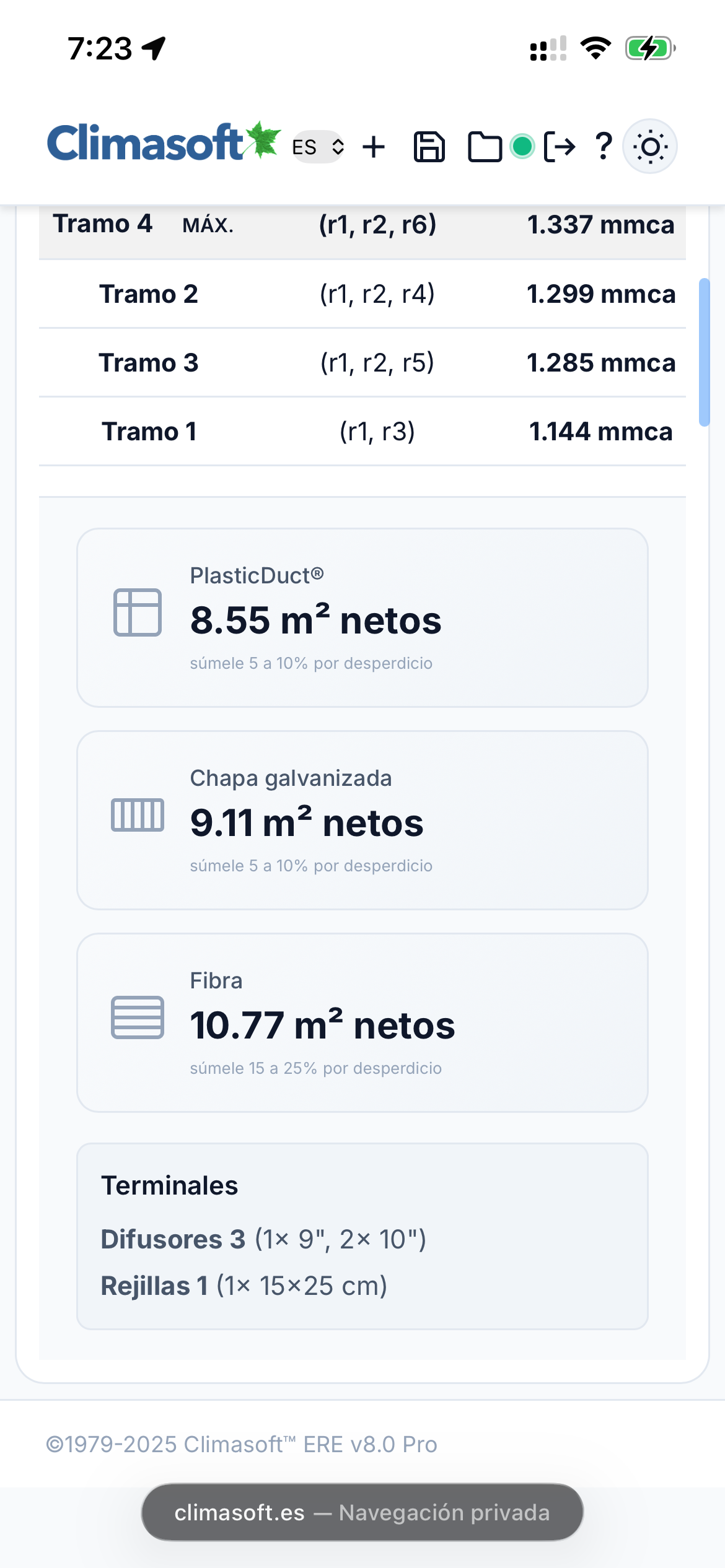Tap the climasoft.es Safari address bar
The height and width of the screenshot is (1568, 725).
362,1512
